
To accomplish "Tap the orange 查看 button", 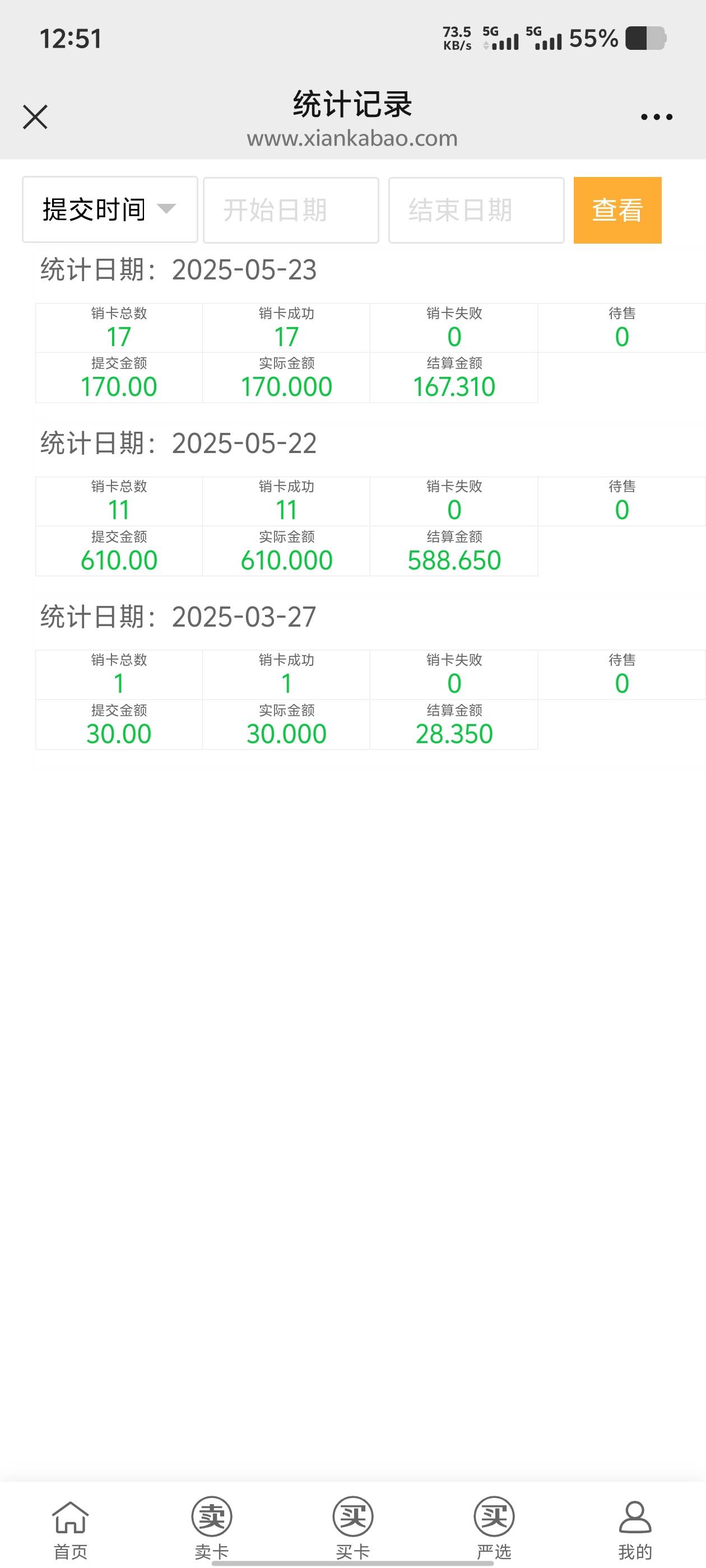I will click(x=617, y=210).
